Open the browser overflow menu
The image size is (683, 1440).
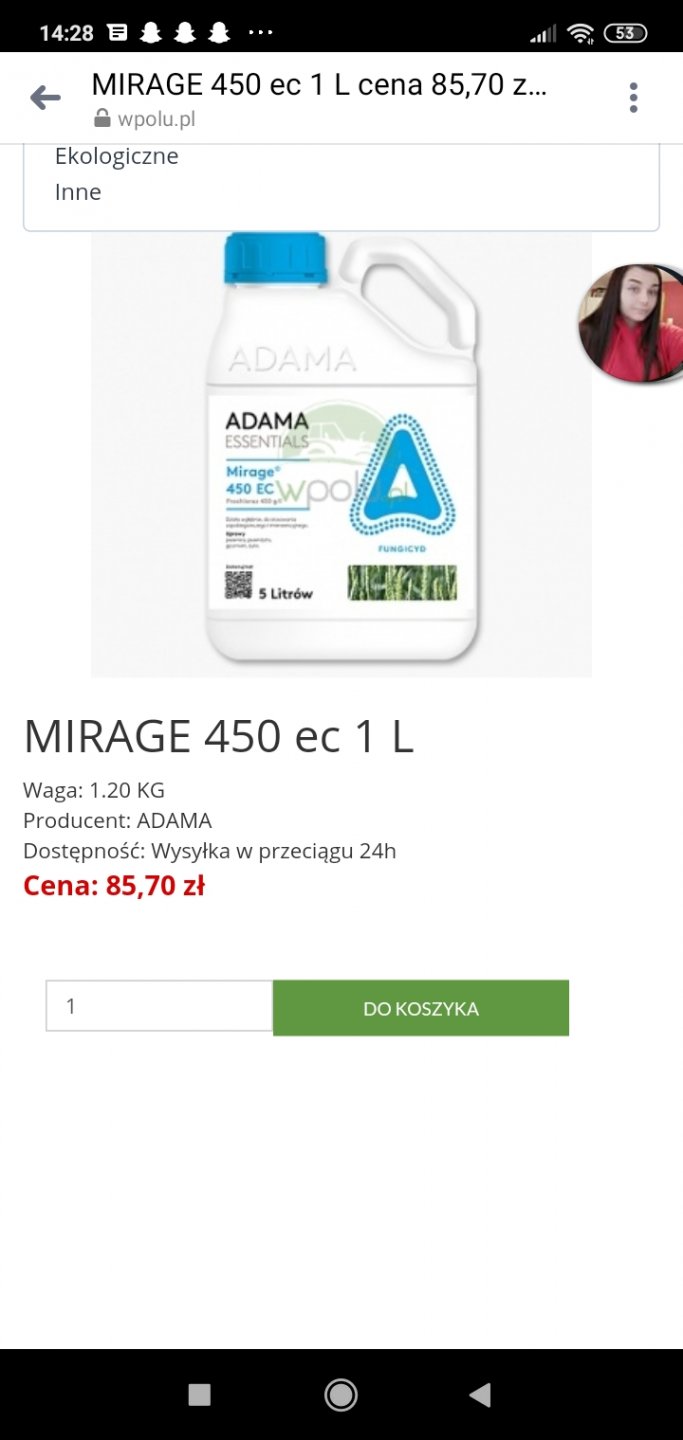633,98
